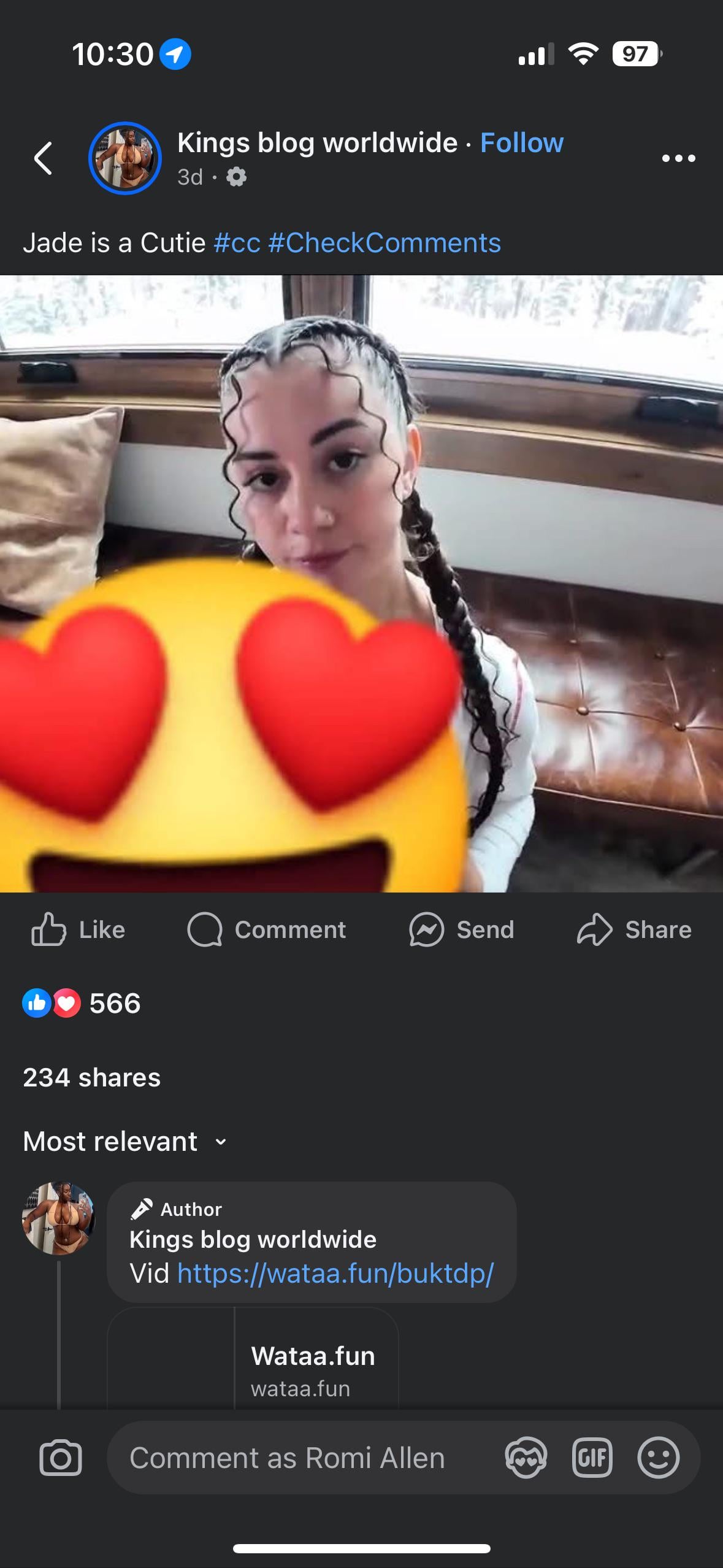Open the emoji picker in the comment bar
The width and height of the screenshot is (723, 1568).
click(x=658, y=1458)
